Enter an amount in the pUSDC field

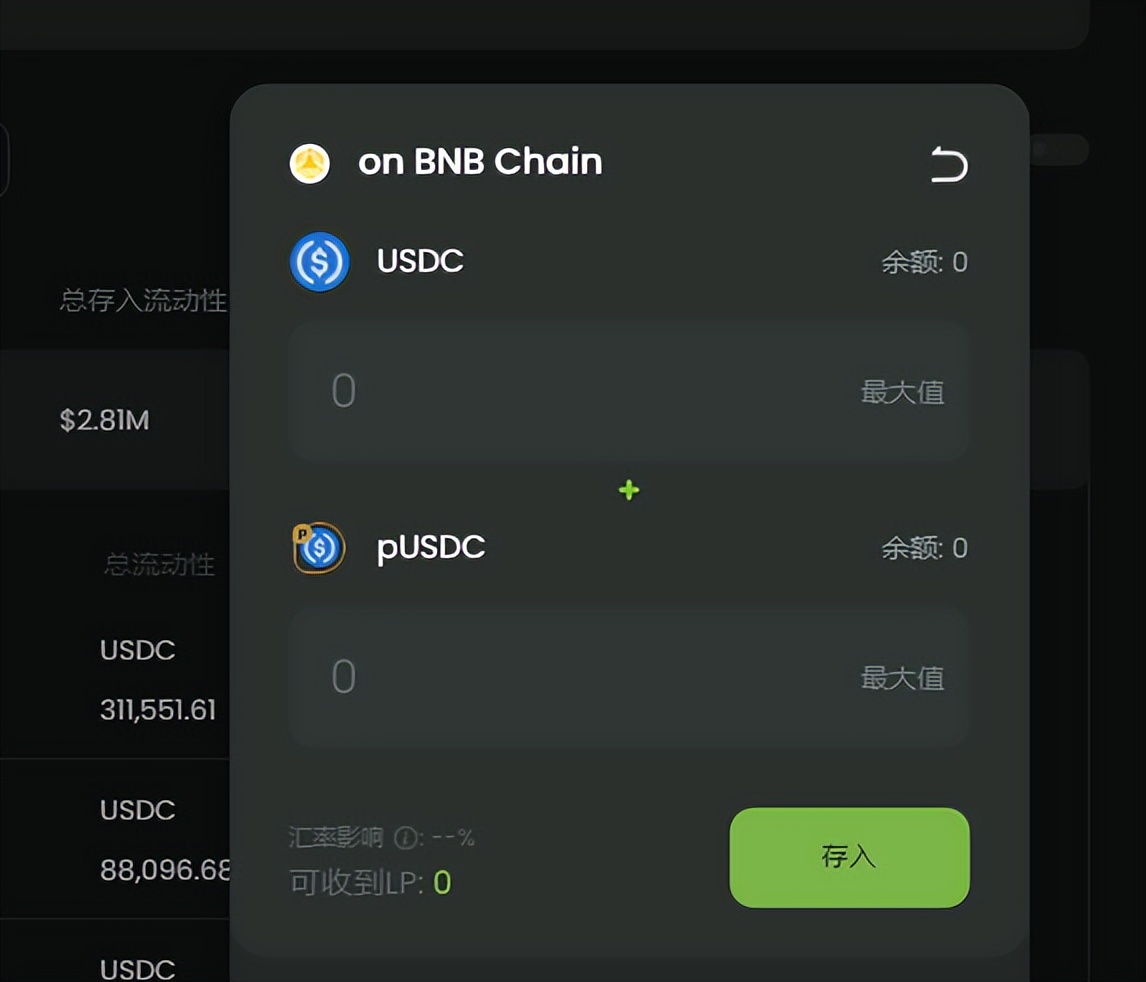[x=560, y=677]
